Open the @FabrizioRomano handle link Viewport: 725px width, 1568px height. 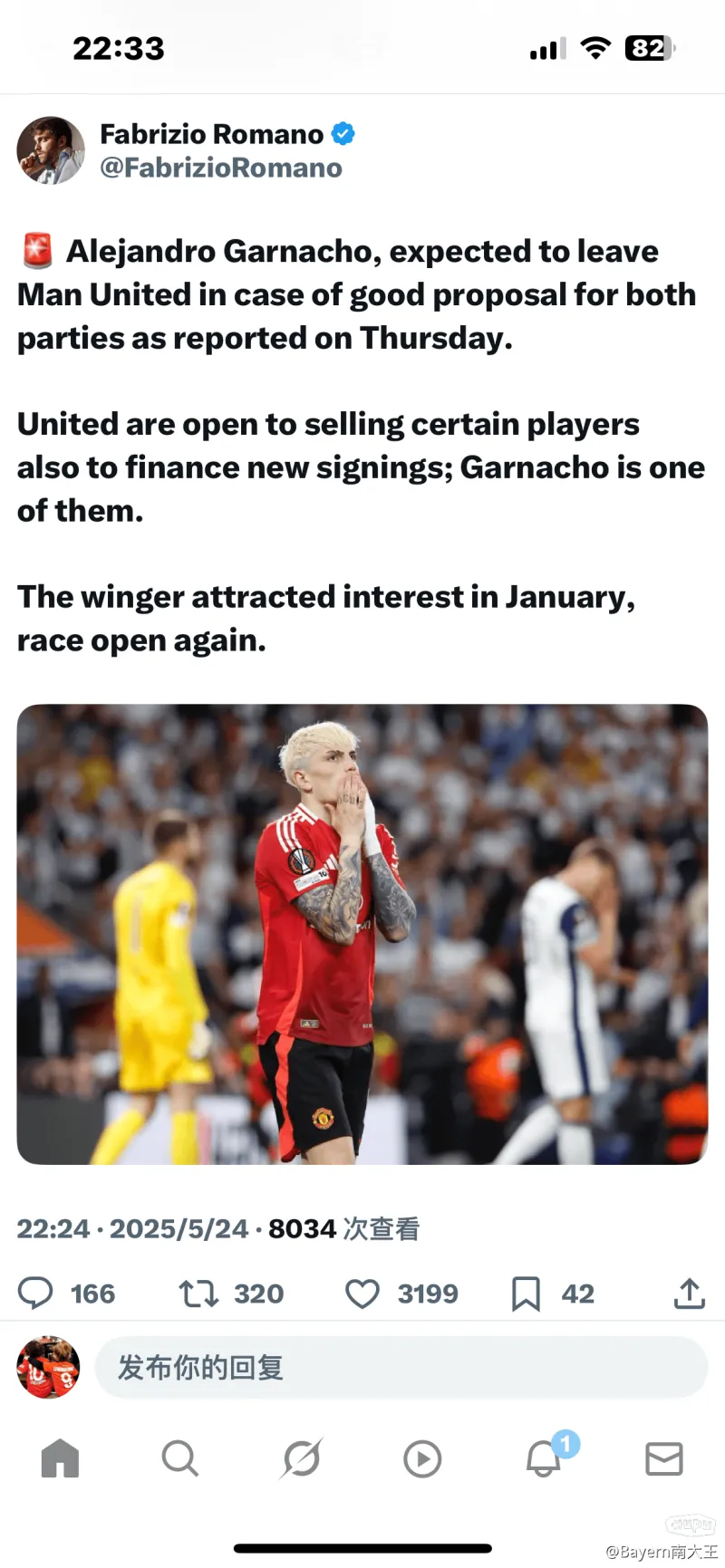point(220,168)
